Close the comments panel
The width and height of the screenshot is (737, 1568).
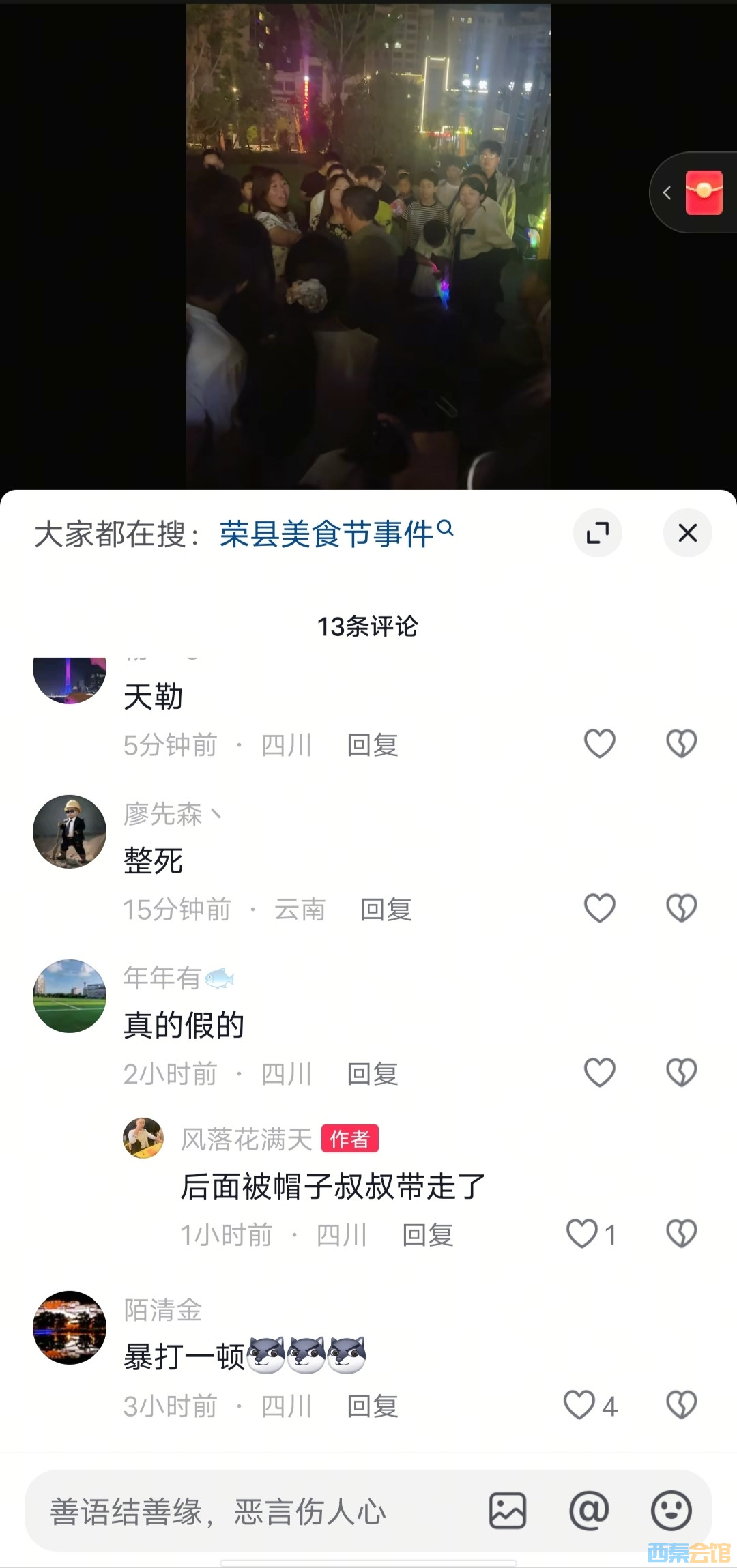click(687, 533)
